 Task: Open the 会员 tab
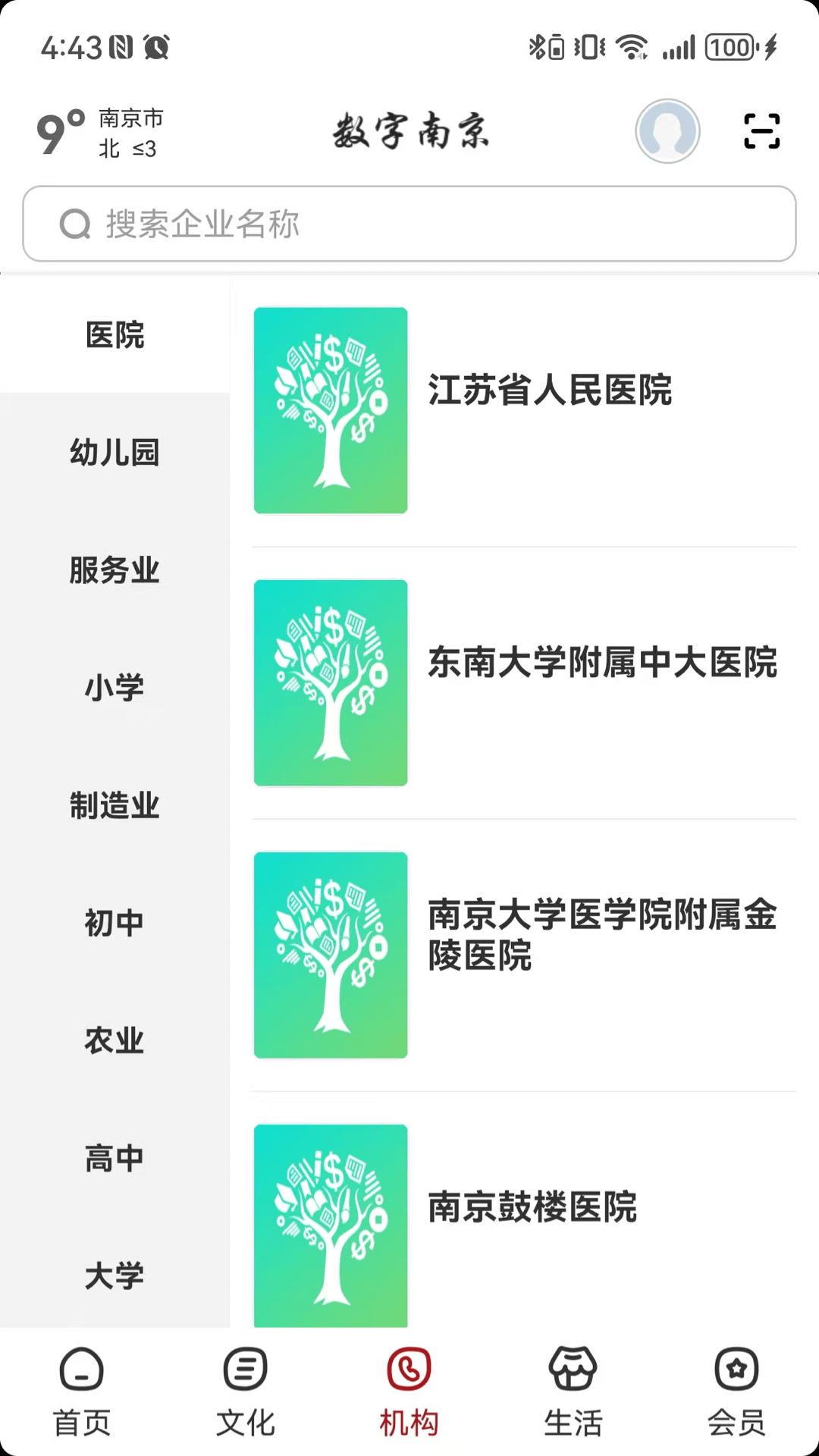(x=737, y=1392)
